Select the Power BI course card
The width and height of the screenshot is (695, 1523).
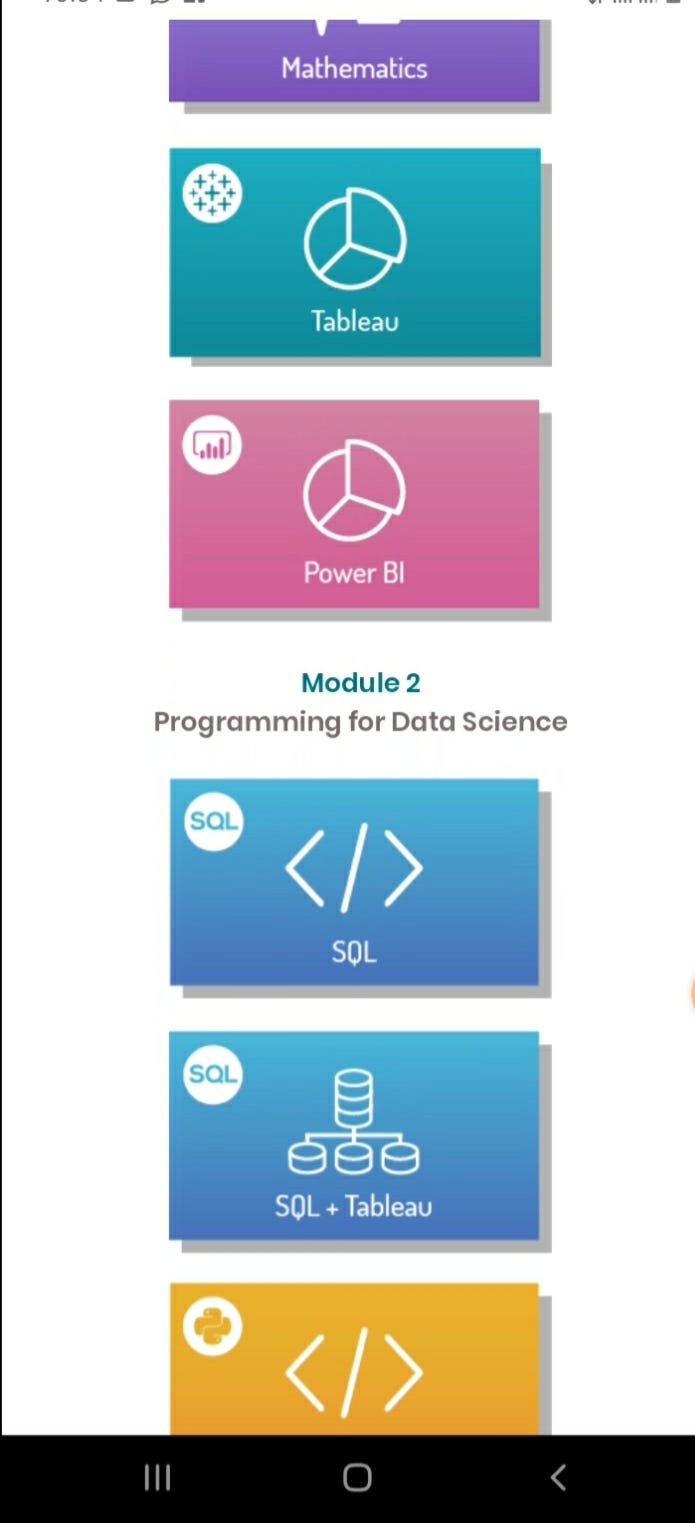(354, 504)
